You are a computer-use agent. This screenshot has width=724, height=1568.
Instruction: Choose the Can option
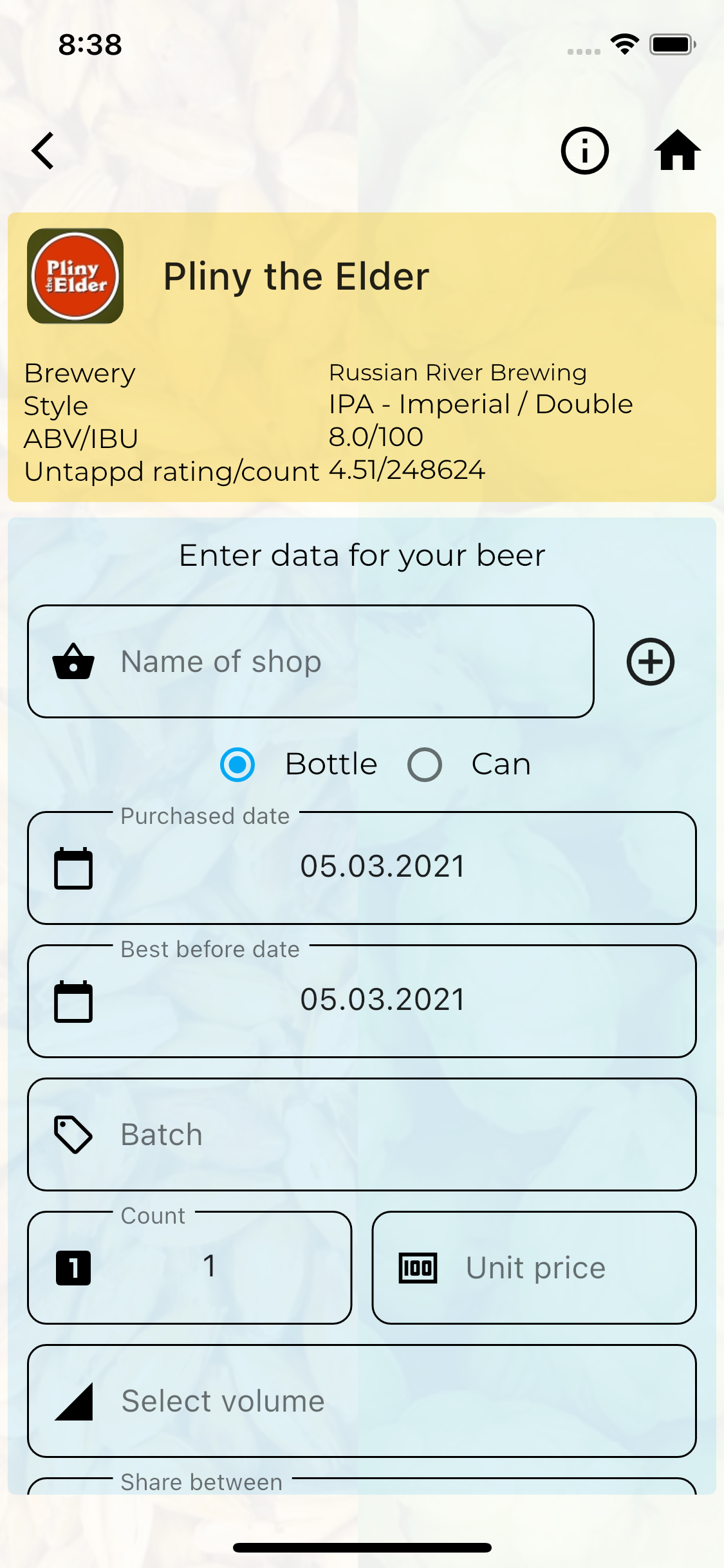click(x=425, y=765)
